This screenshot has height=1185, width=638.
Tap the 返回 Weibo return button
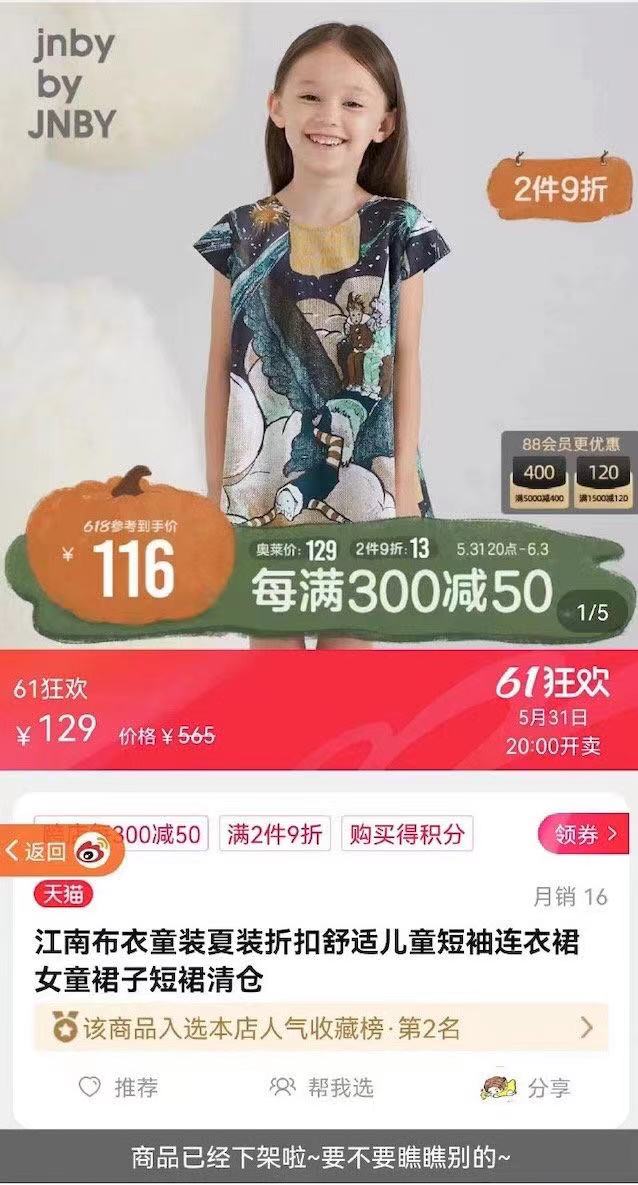(x=60, y=851)
